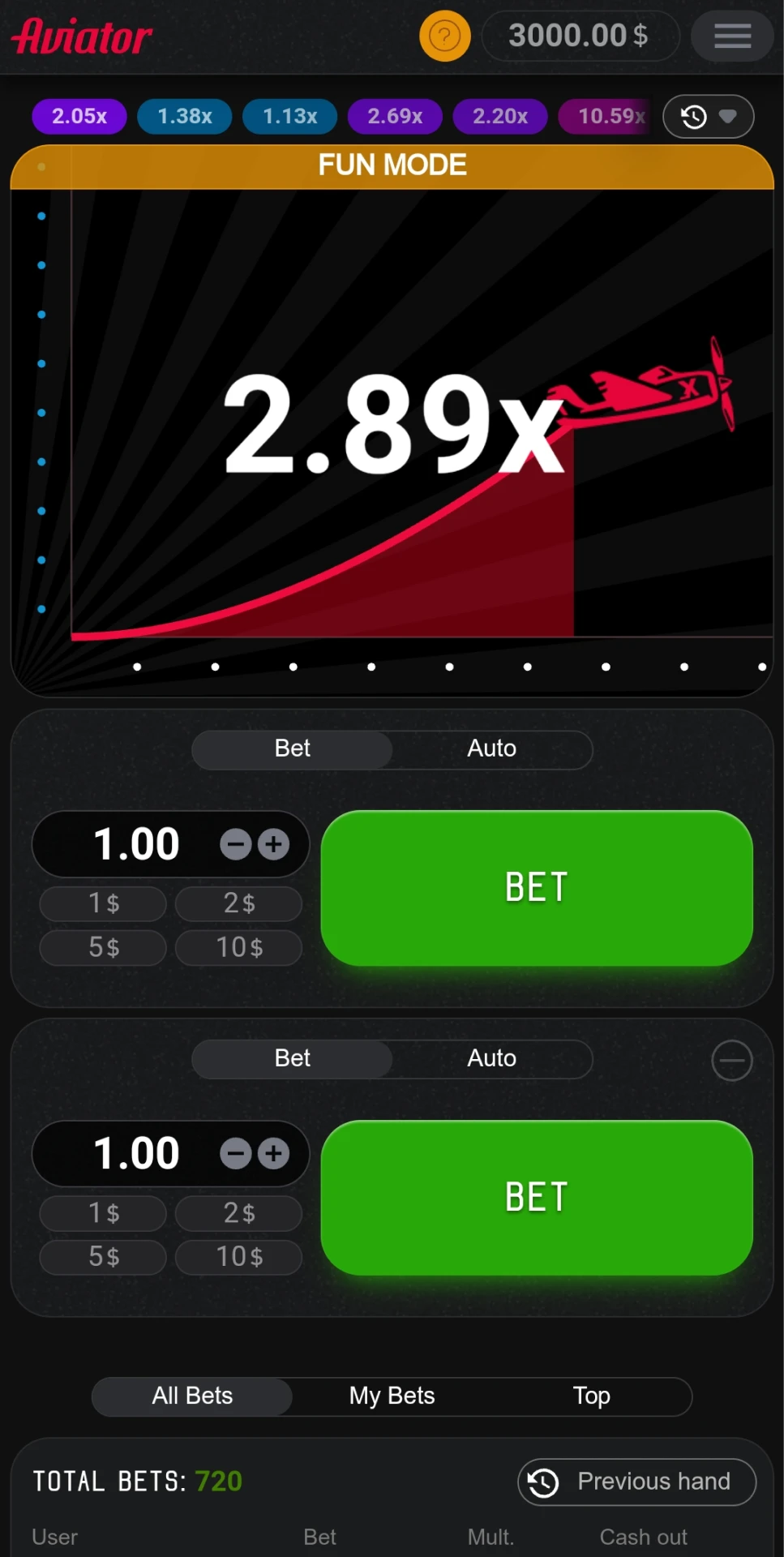Image resolution: width=784 pixels, height=1557 pixels.
Task: Tap the 1$ chip in second panel
Action: [104, 1213]
